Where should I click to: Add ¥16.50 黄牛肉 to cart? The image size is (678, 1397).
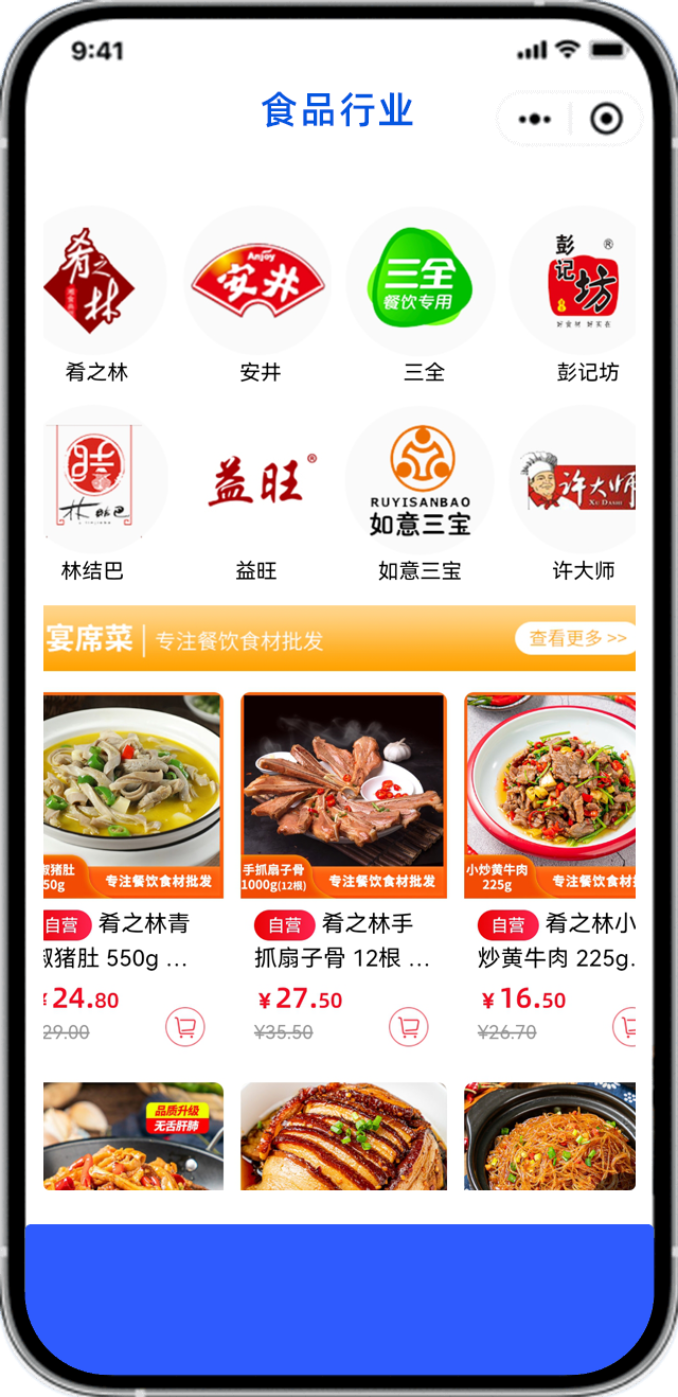point(626,1027)
